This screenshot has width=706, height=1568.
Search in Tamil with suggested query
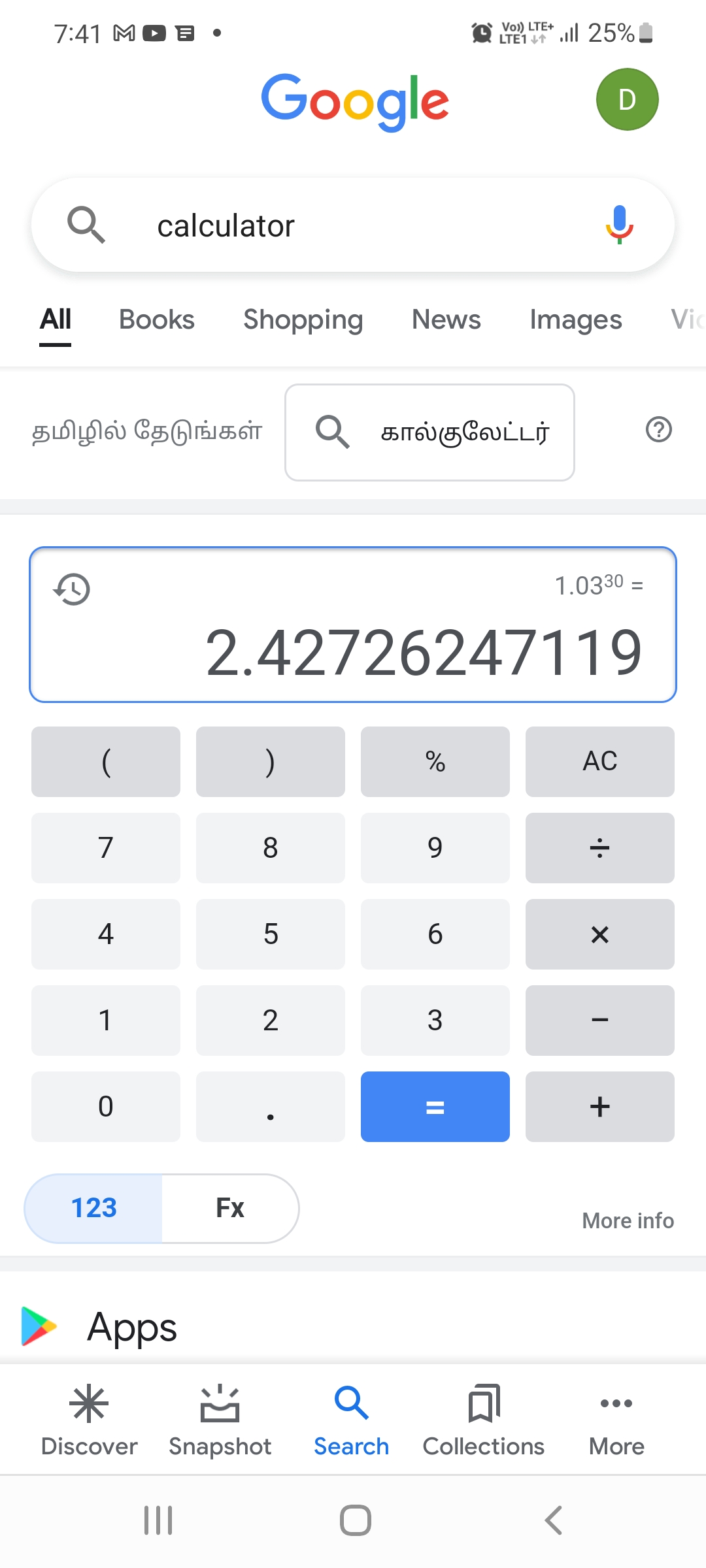[x=429, y=433]
